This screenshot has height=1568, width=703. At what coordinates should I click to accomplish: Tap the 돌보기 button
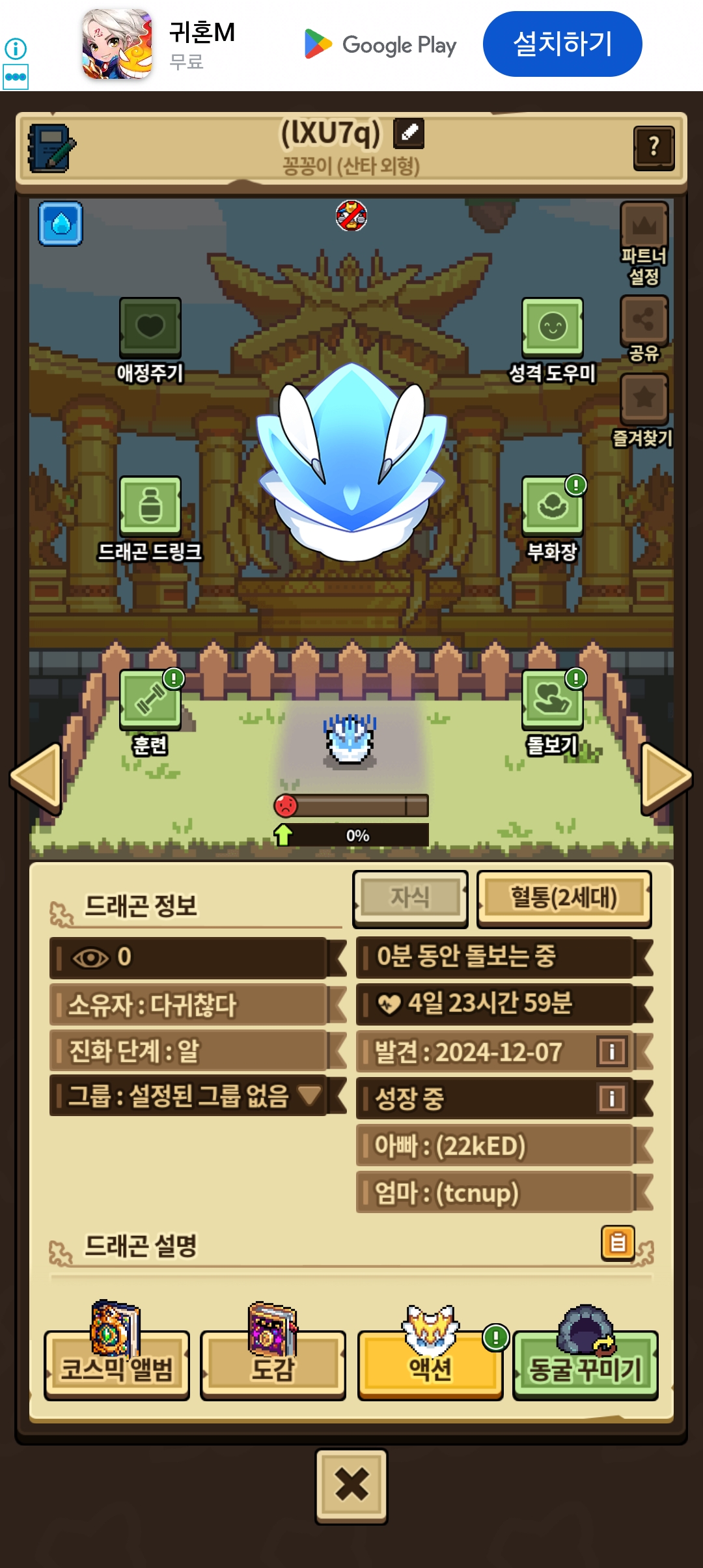pyautogui.click(x=552, y=699)
